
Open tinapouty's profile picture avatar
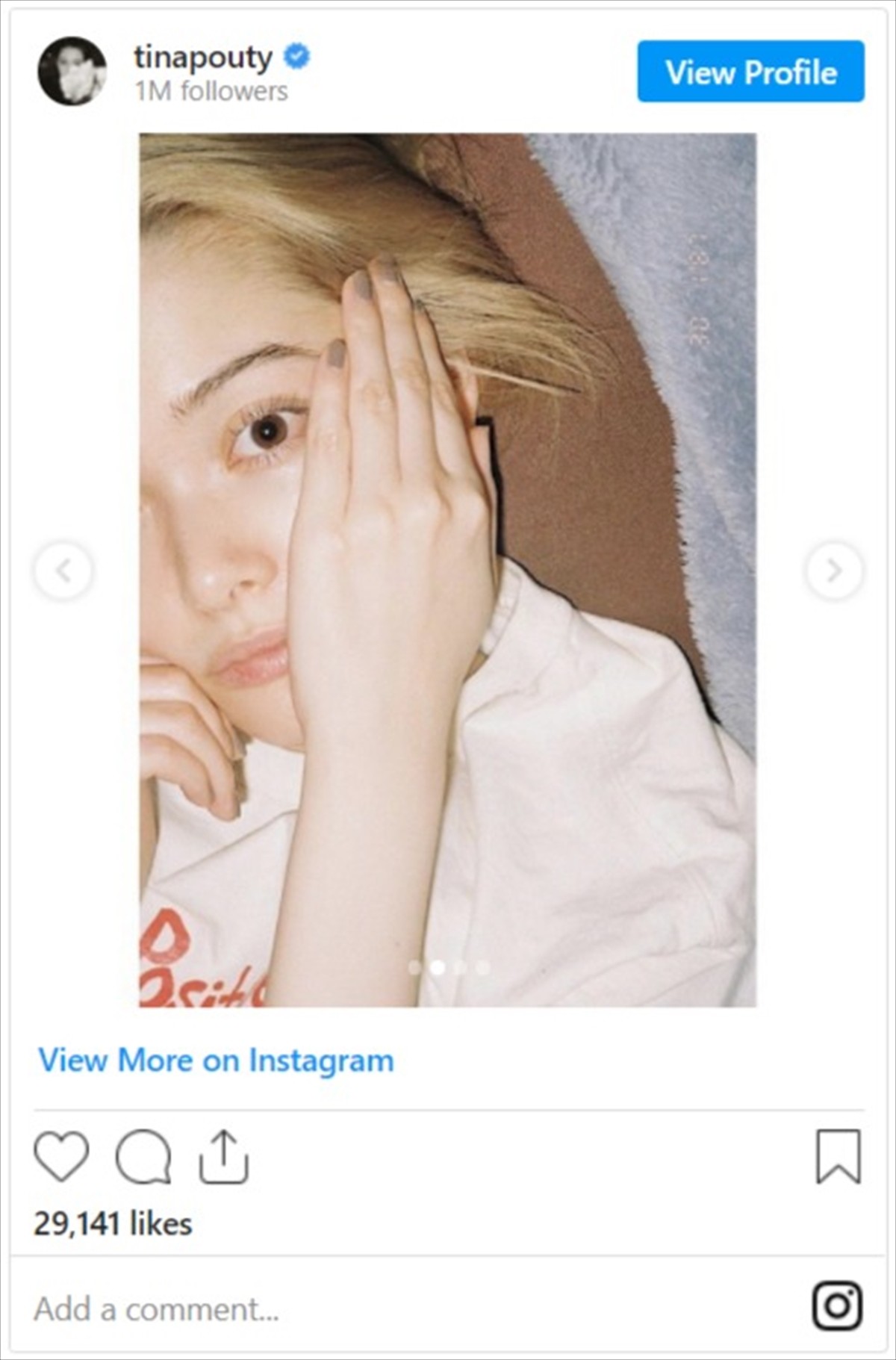pyautogui.click(x=72, y=71)
